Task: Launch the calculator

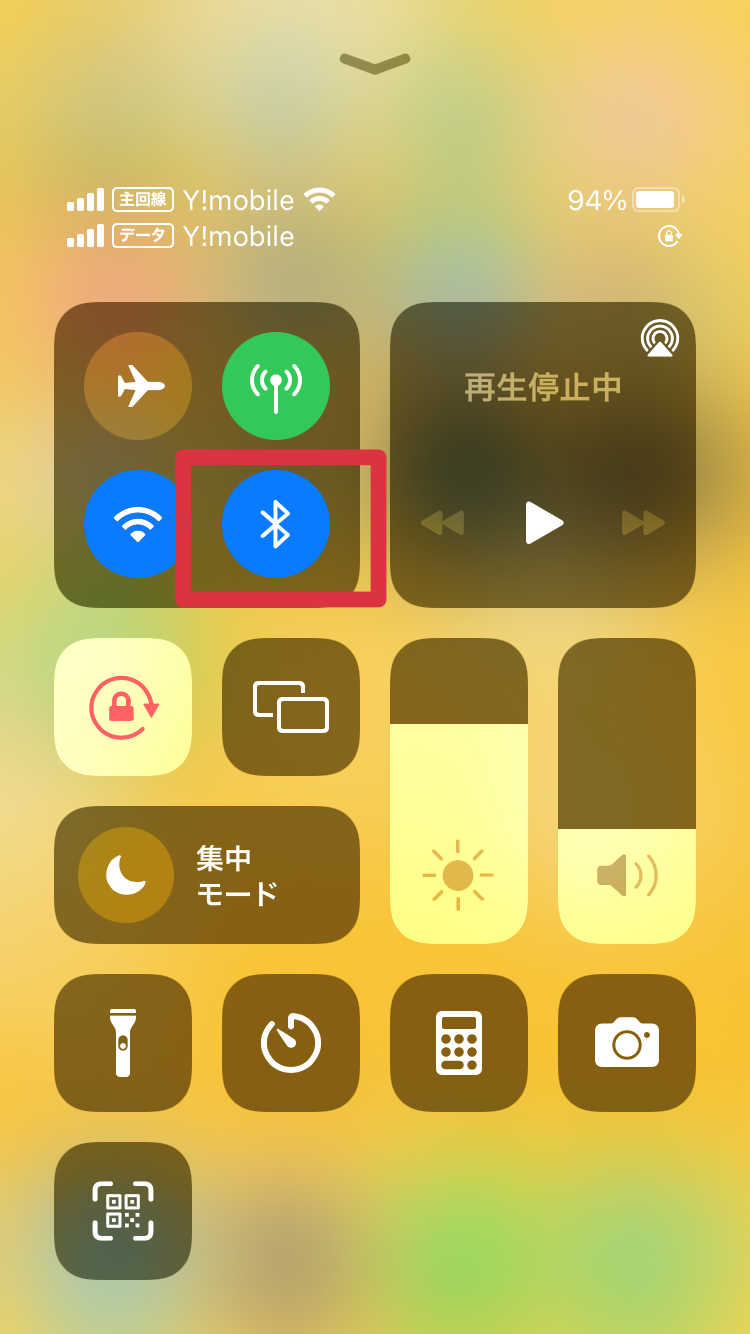Action: [x=459, y=1043]
